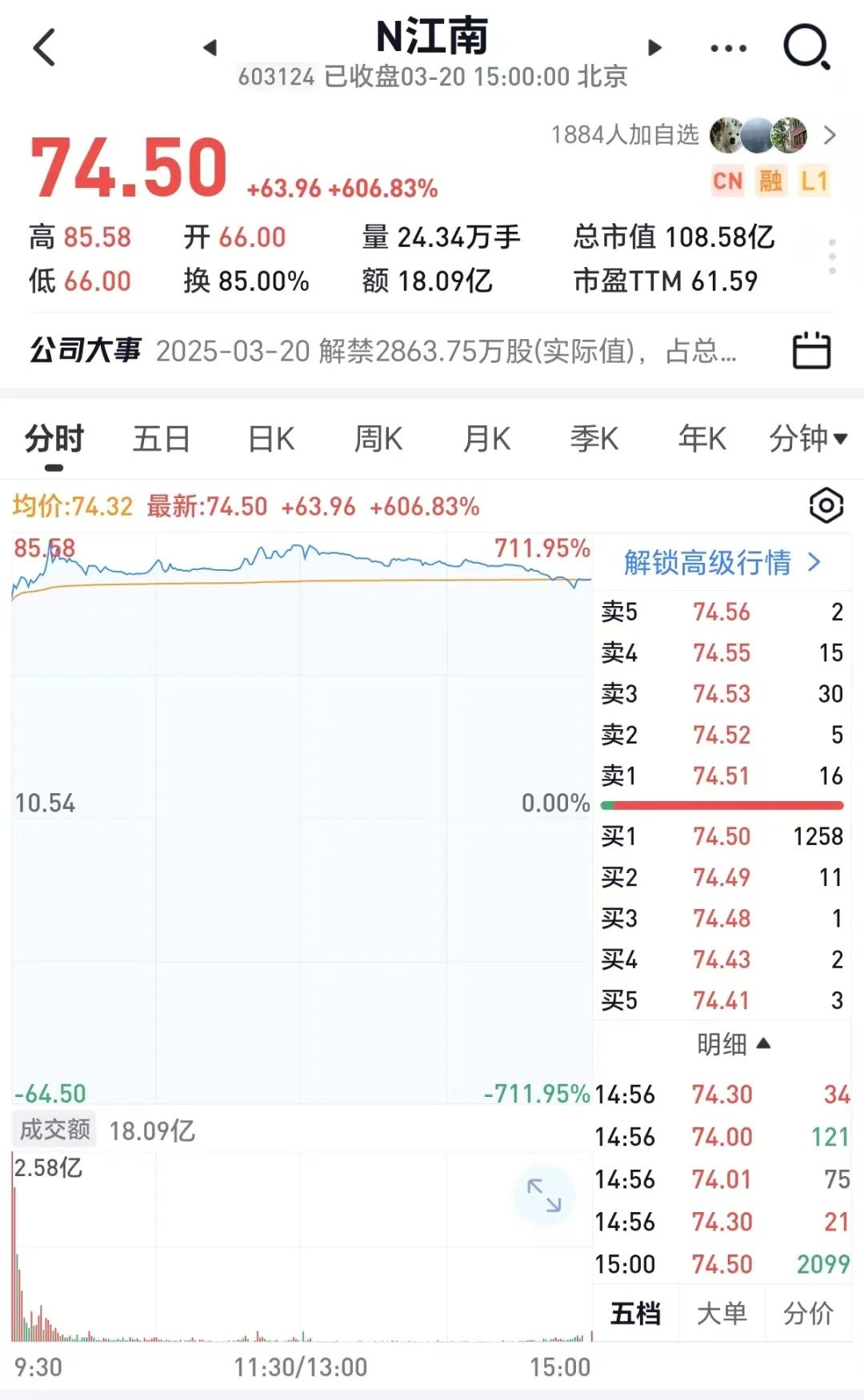Expand the 分钟 interval dropdown
Screen dimensions: 864x1400
click(x=808, y=439)
